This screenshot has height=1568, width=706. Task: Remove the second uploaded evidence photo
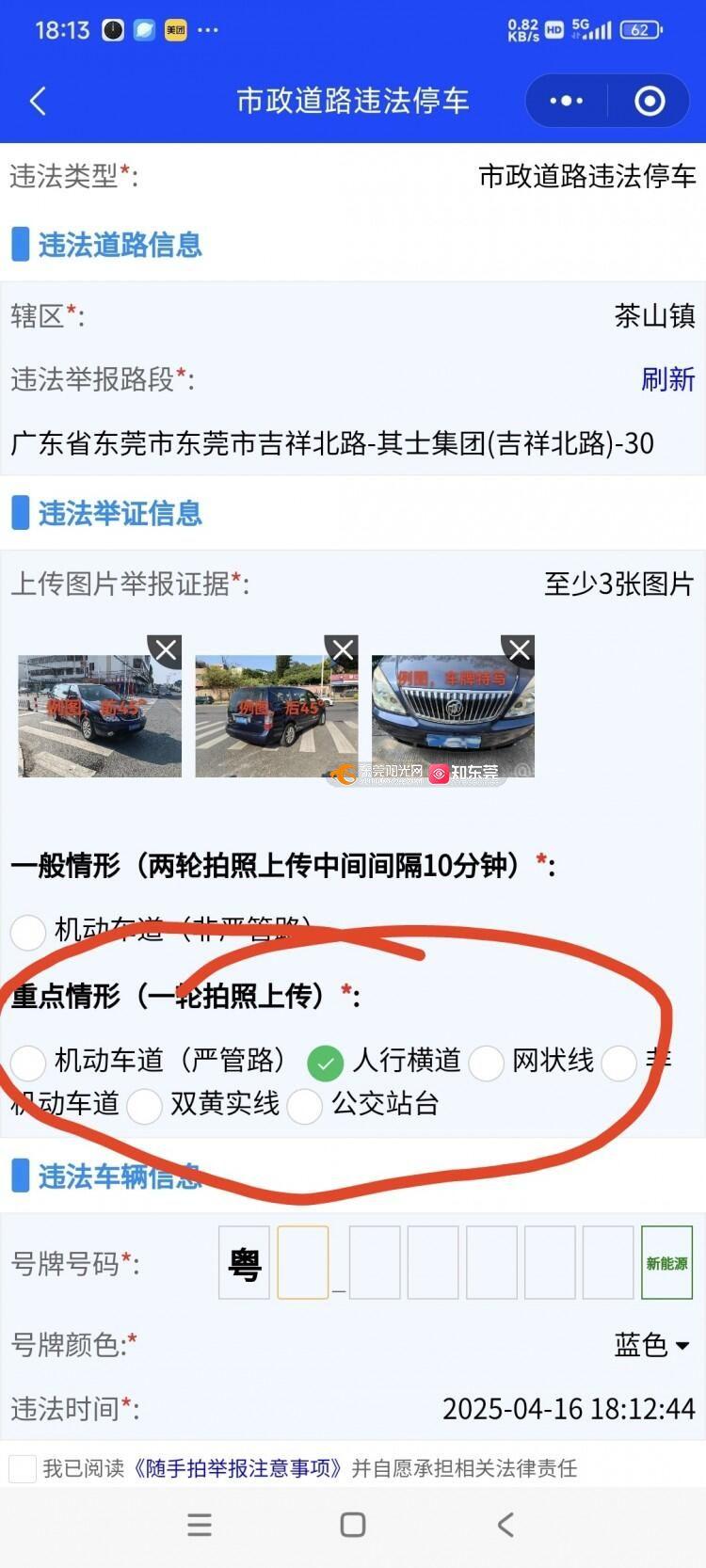point(343,650)
